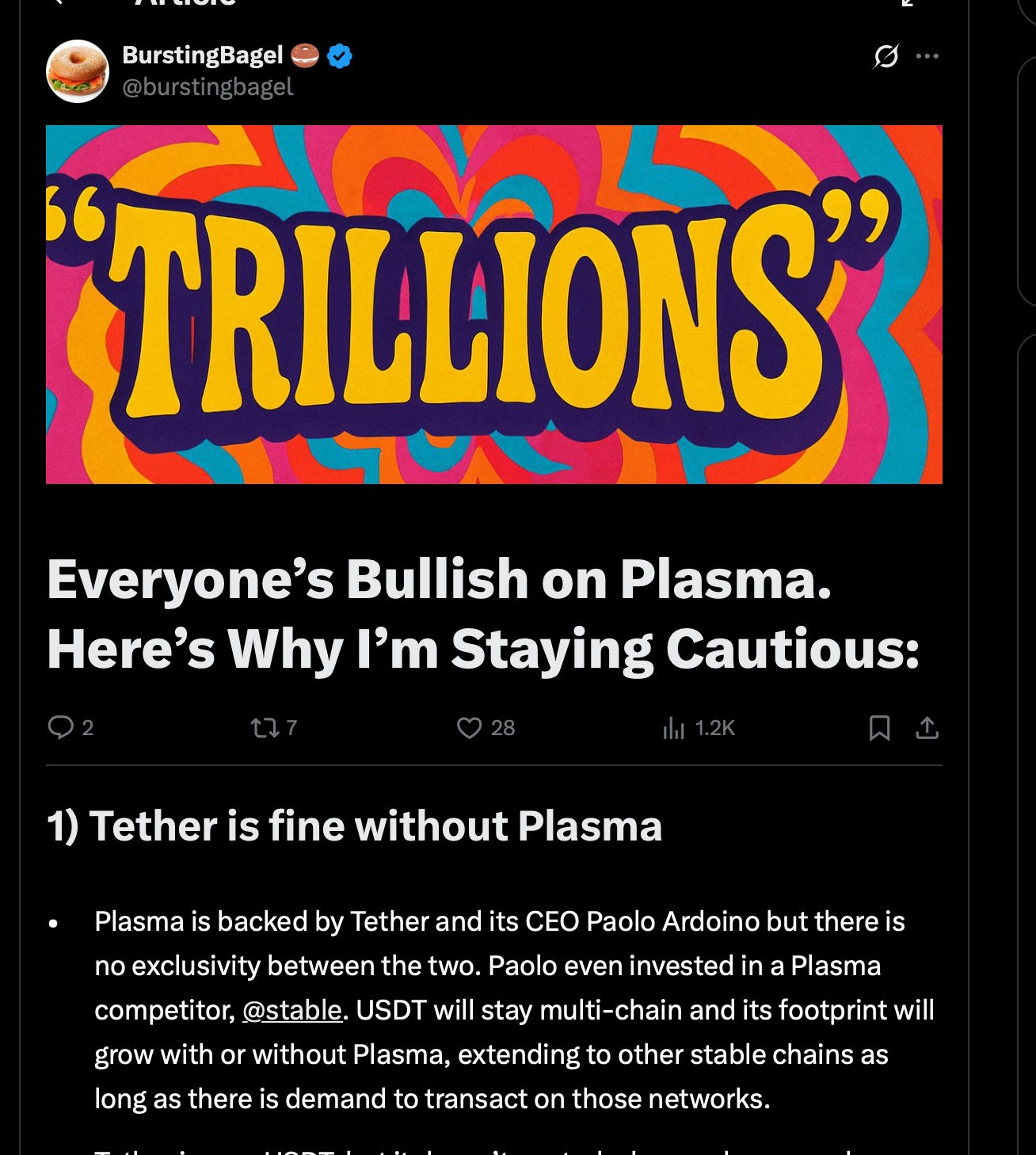Open the TRILLIONS cover image

coord(493,304)
